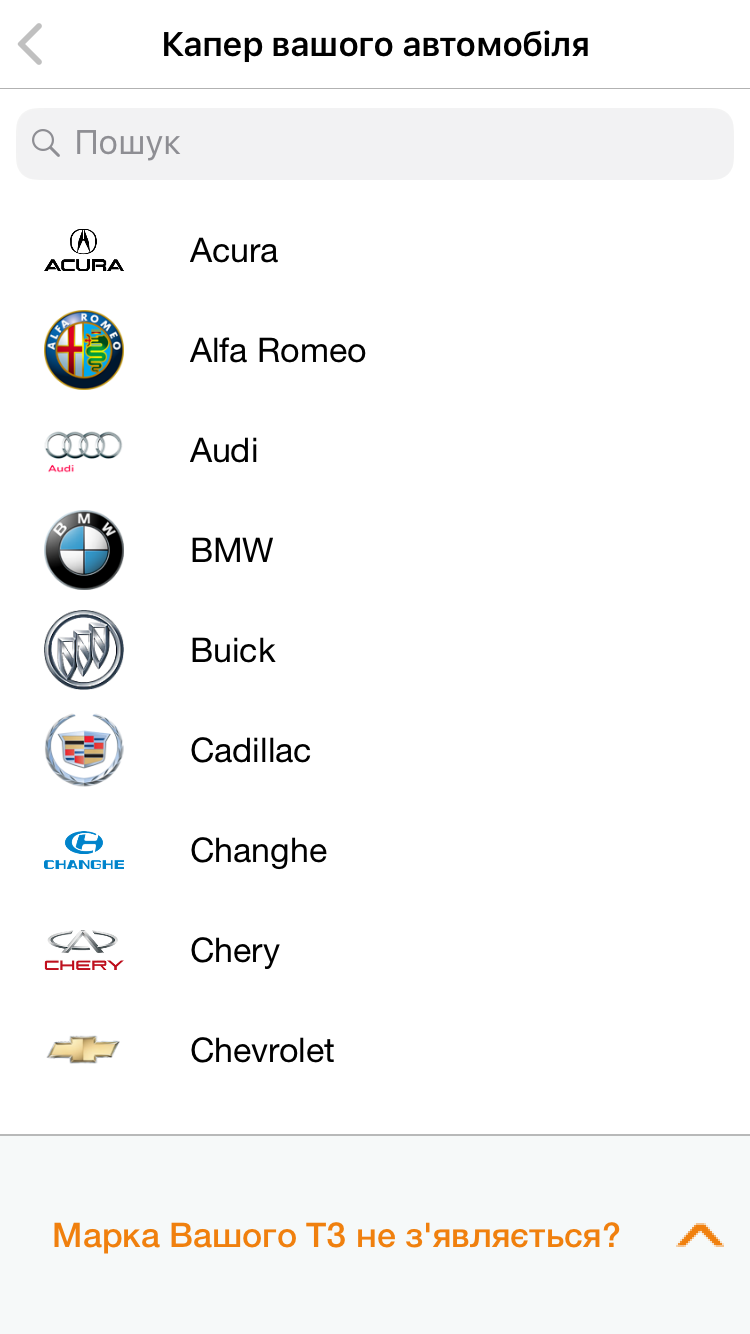Tap the Пошук search field
Screen dimensions: 750x1334
click(375, 143)
